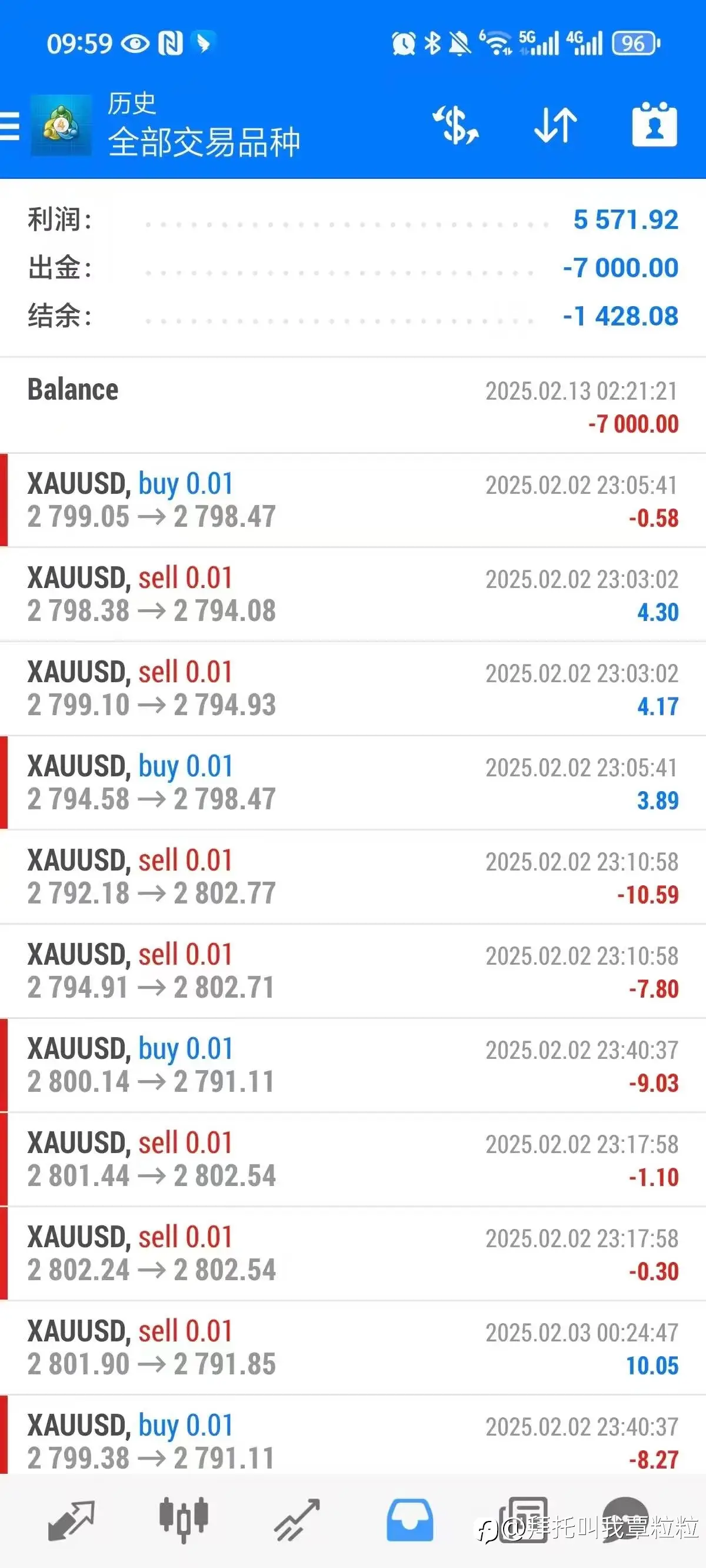
Task: Switch to the candlestick Chart tab
Action: (184, 1520)
